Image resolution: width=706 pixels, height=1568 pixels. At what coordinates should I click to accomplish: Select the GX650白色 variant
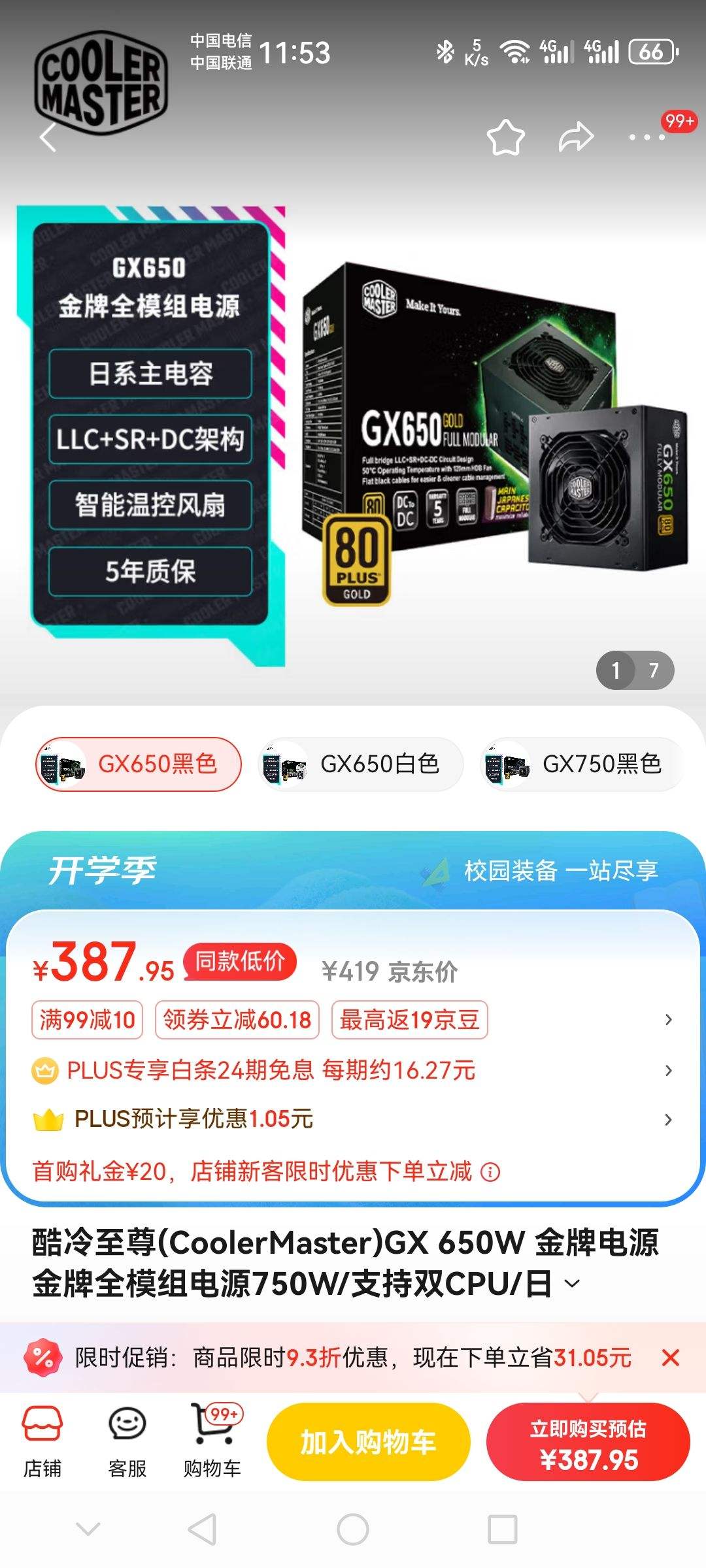coord(361,764)
